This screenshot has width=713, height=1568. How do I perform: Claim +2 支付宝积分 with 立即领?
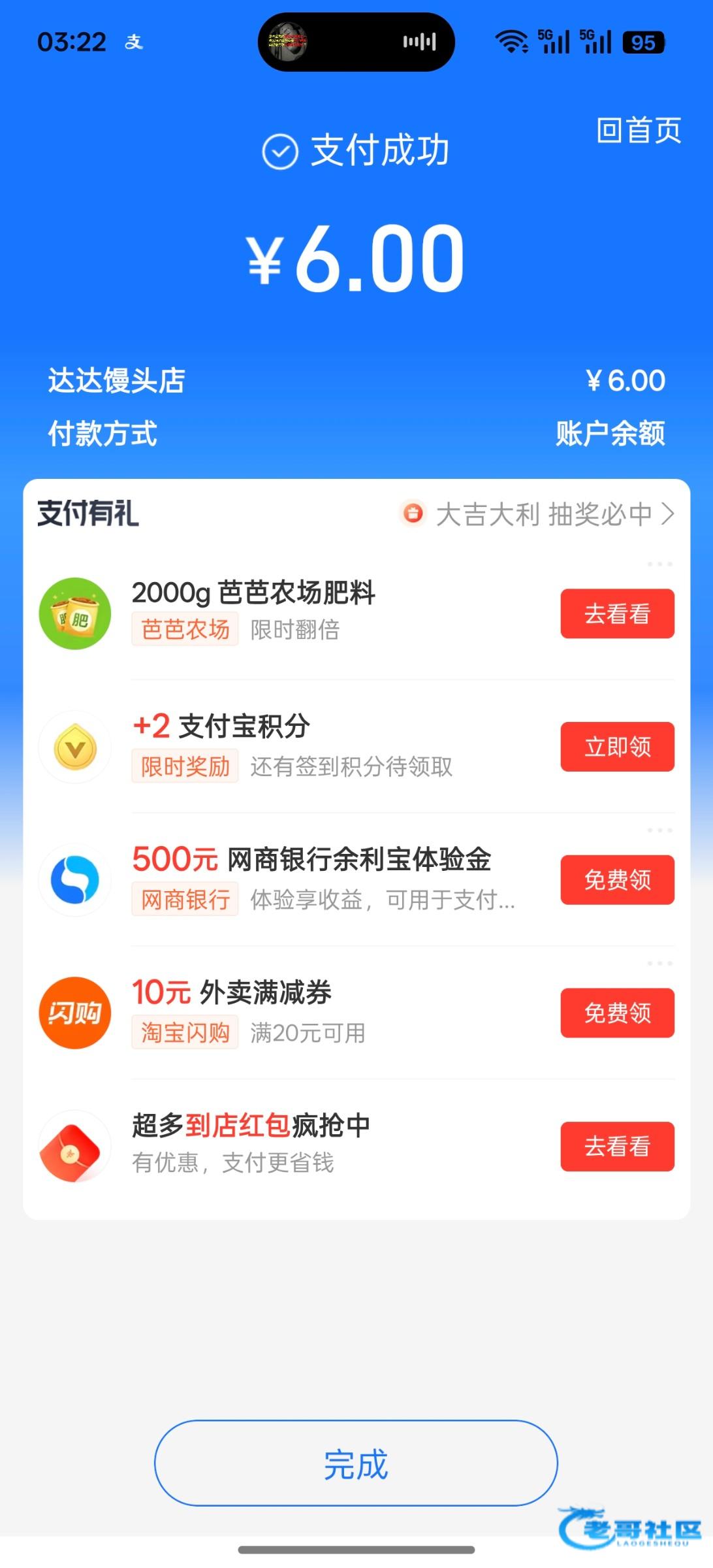point(617,747)
